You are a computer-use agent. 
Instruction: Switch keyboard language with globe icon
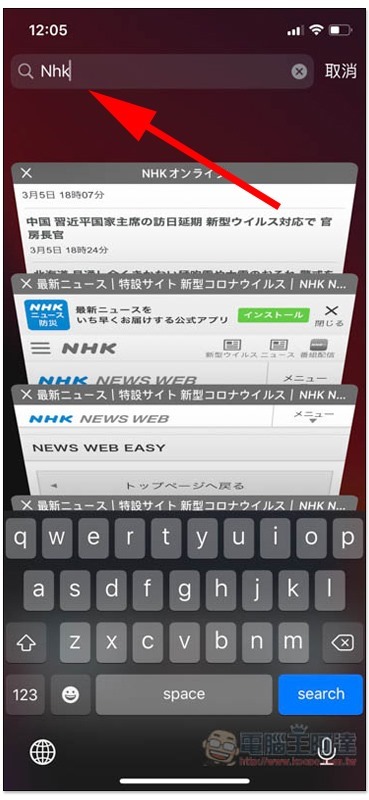coord(42,752)
